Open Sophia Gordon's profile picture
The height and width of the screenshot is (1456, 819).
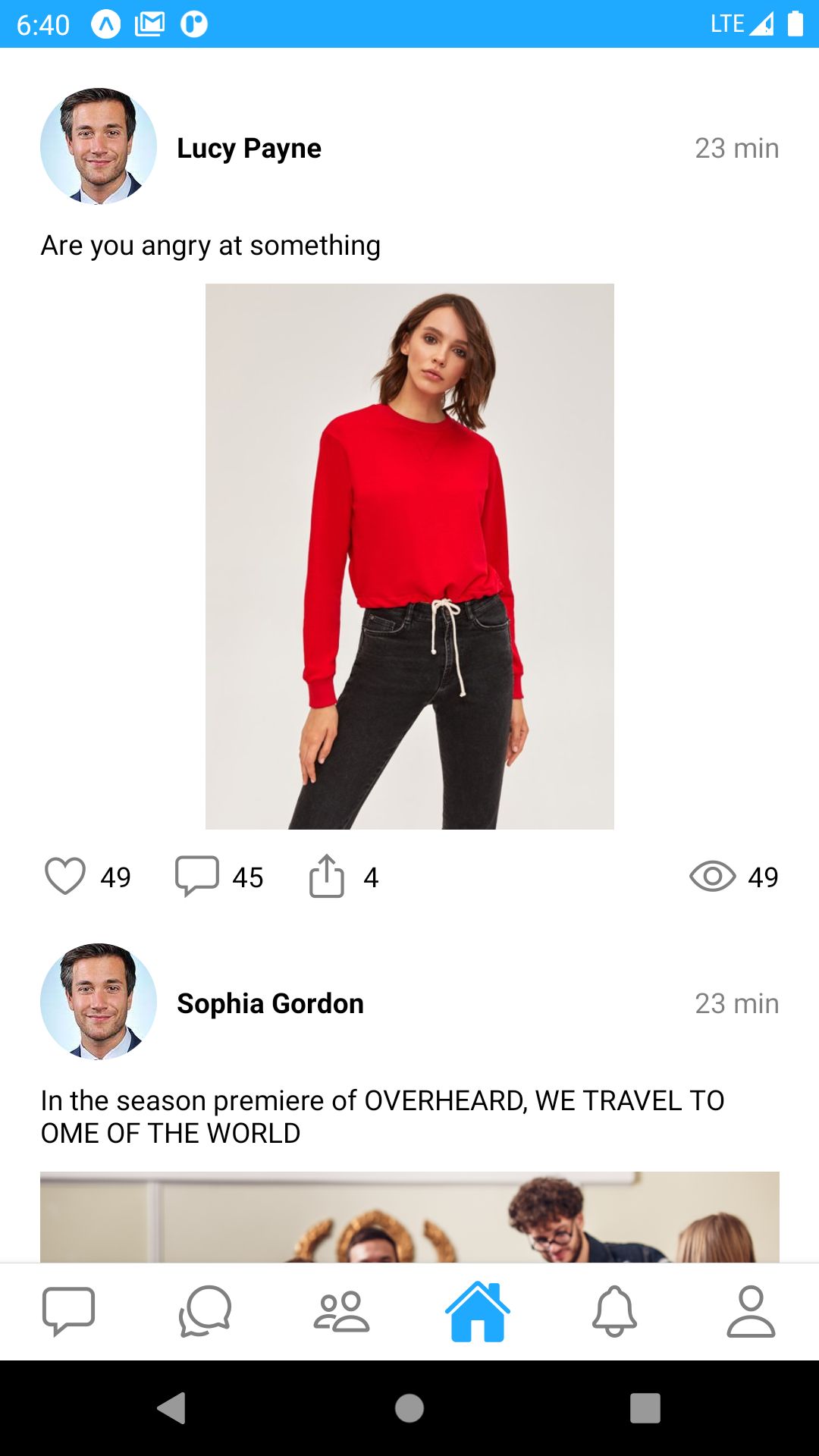coord(99,1003)
